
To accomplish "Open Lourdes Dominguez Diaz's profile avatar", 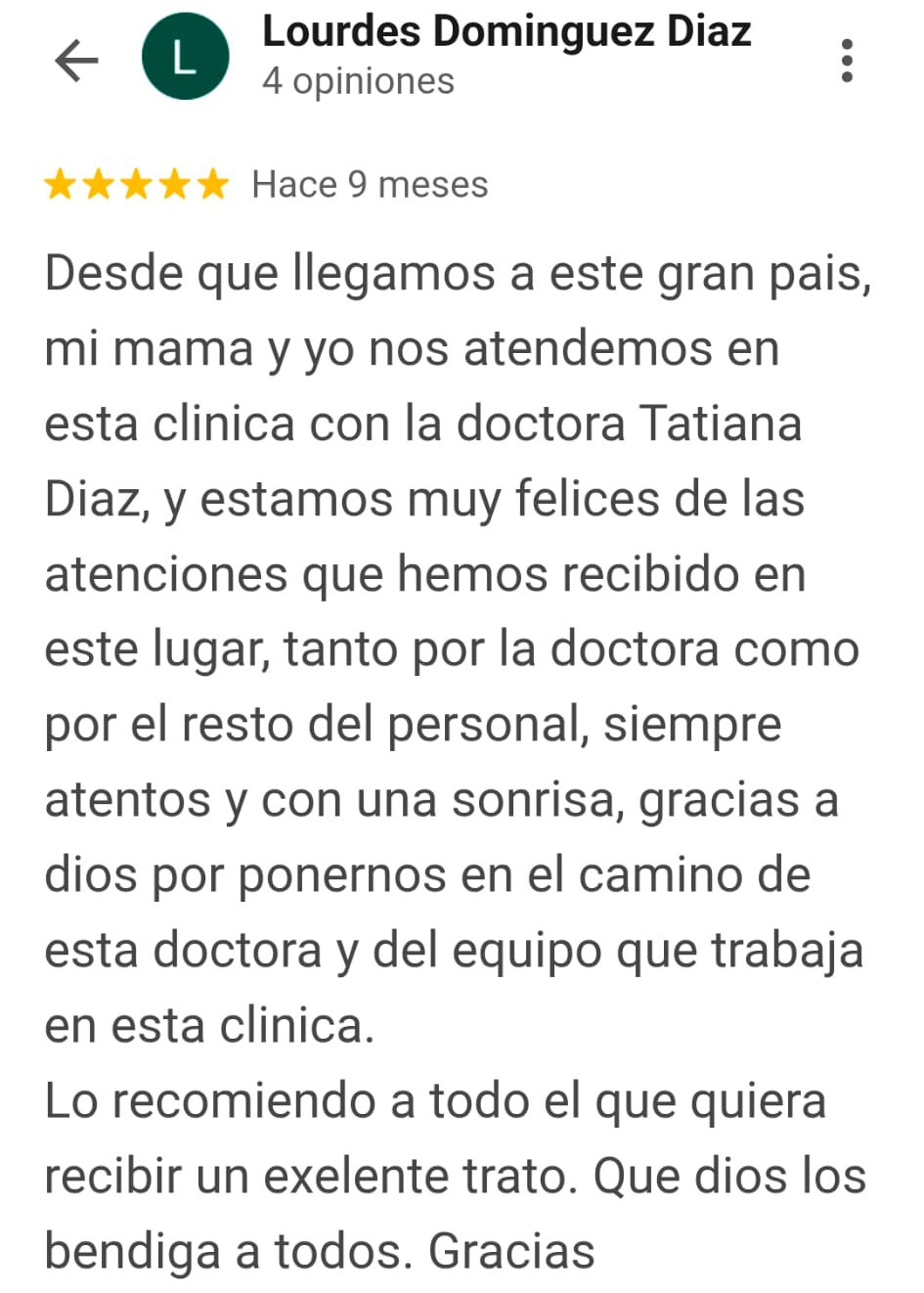I will point(186,57).
